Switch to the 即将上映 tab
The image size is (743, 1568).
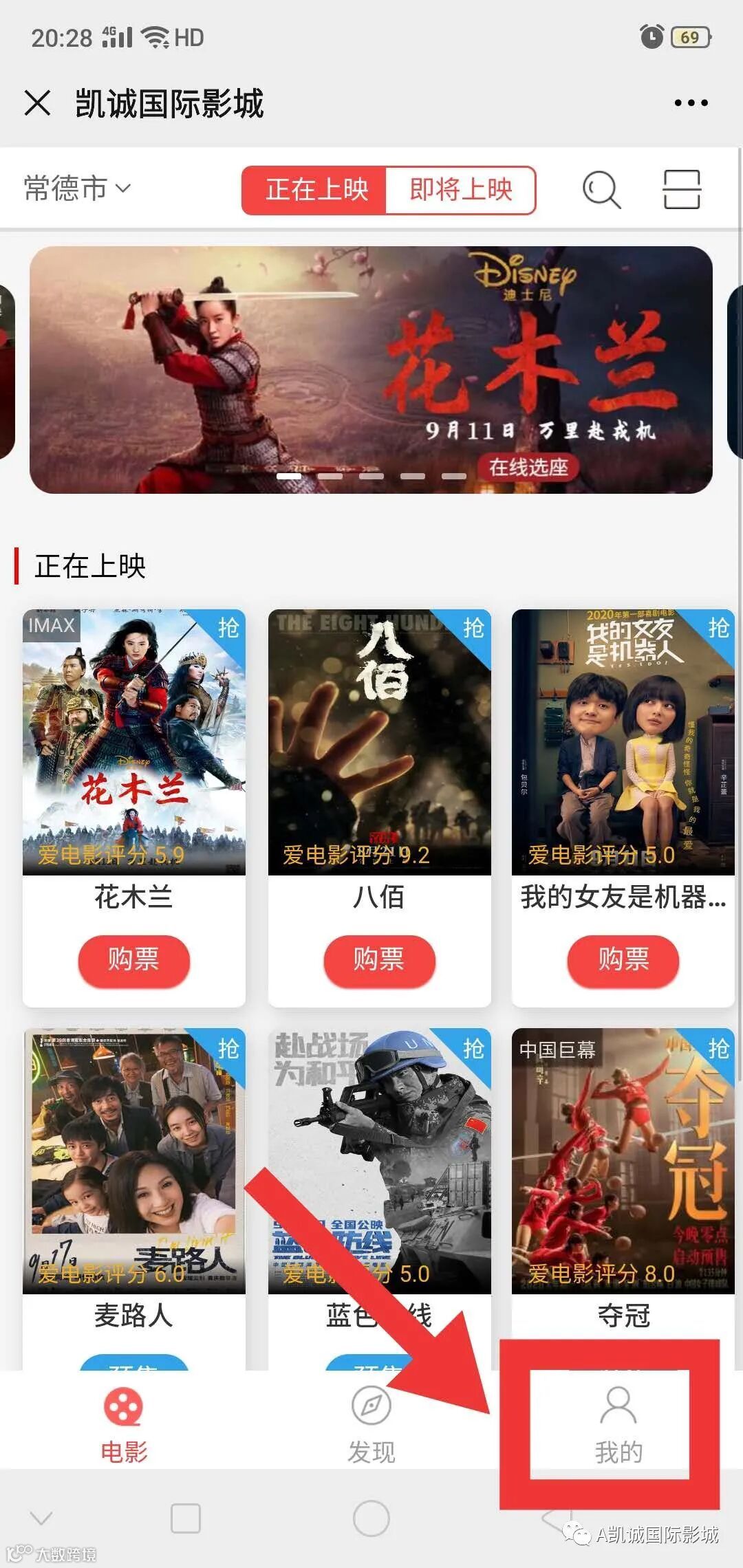[461, 190]
